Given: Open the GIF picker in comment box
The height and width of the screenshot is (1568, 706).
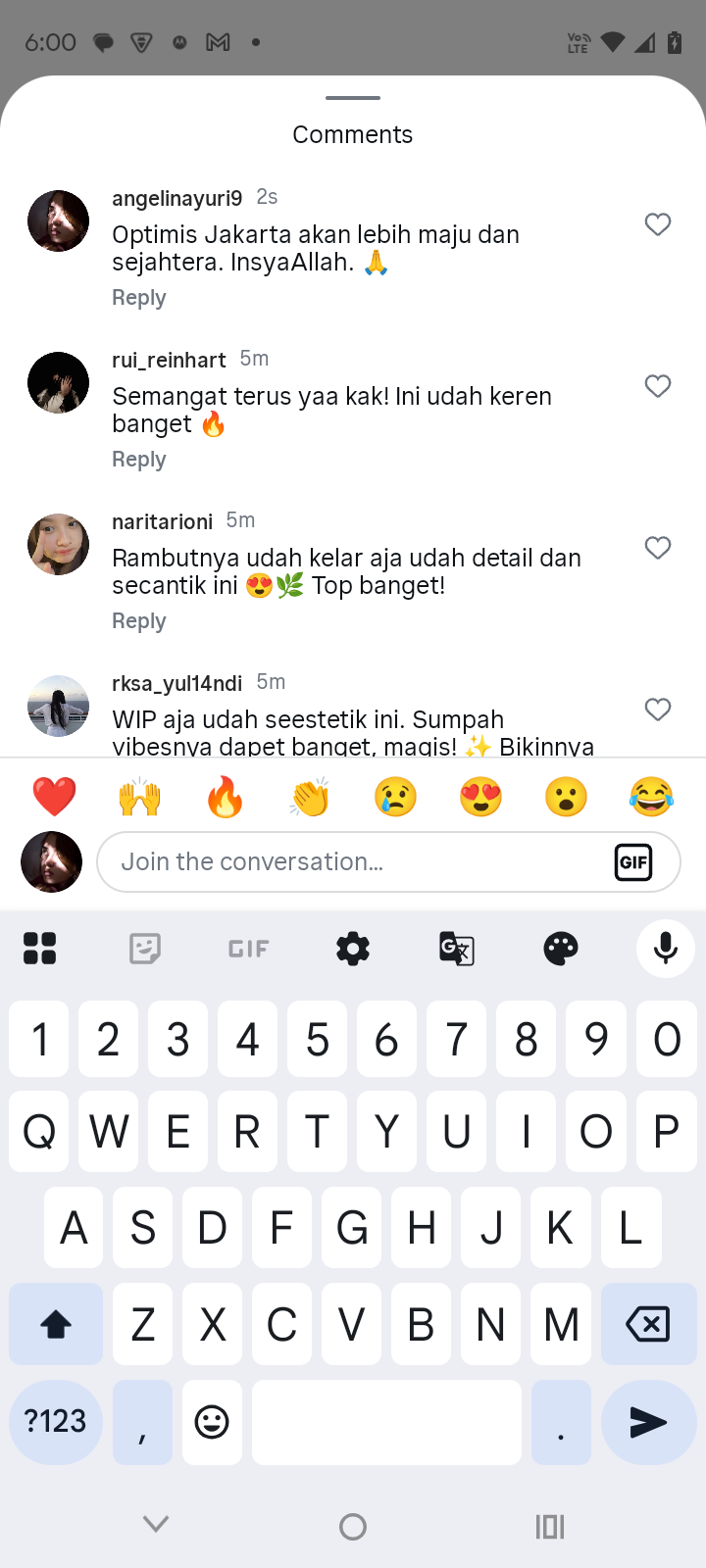Looking at the screenshot, I should pos(633,862).
